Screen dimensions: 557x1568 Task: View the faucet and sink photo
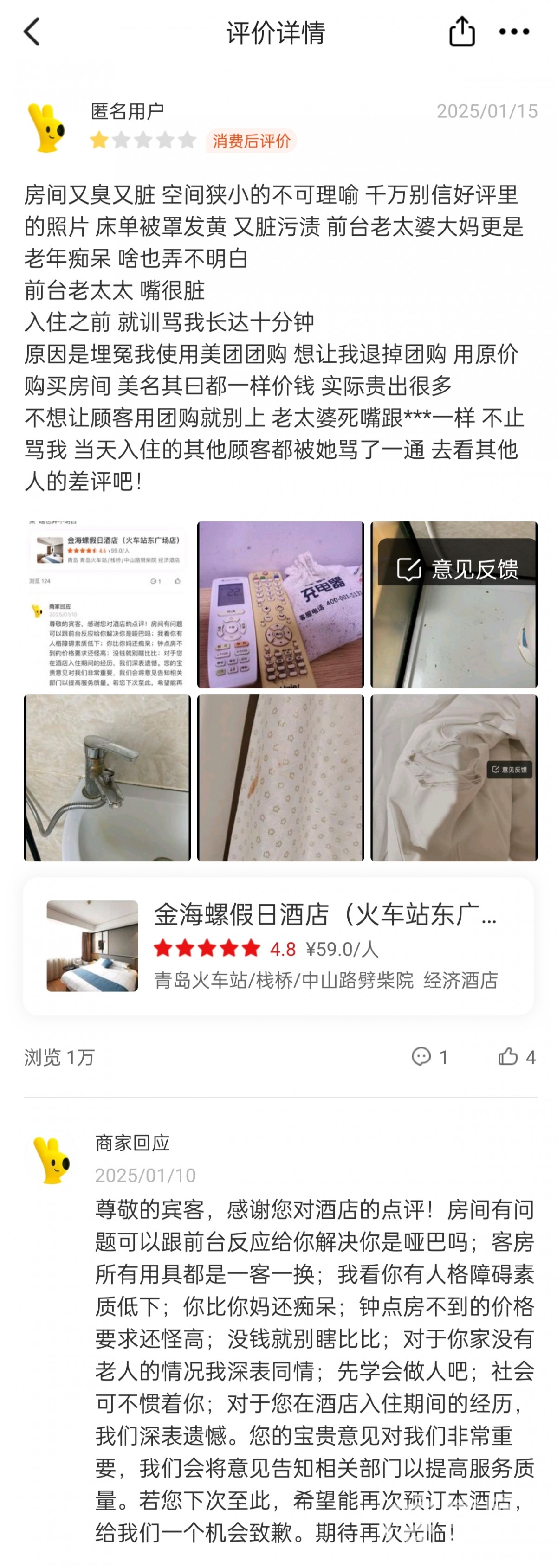click(x=107, y=778)
